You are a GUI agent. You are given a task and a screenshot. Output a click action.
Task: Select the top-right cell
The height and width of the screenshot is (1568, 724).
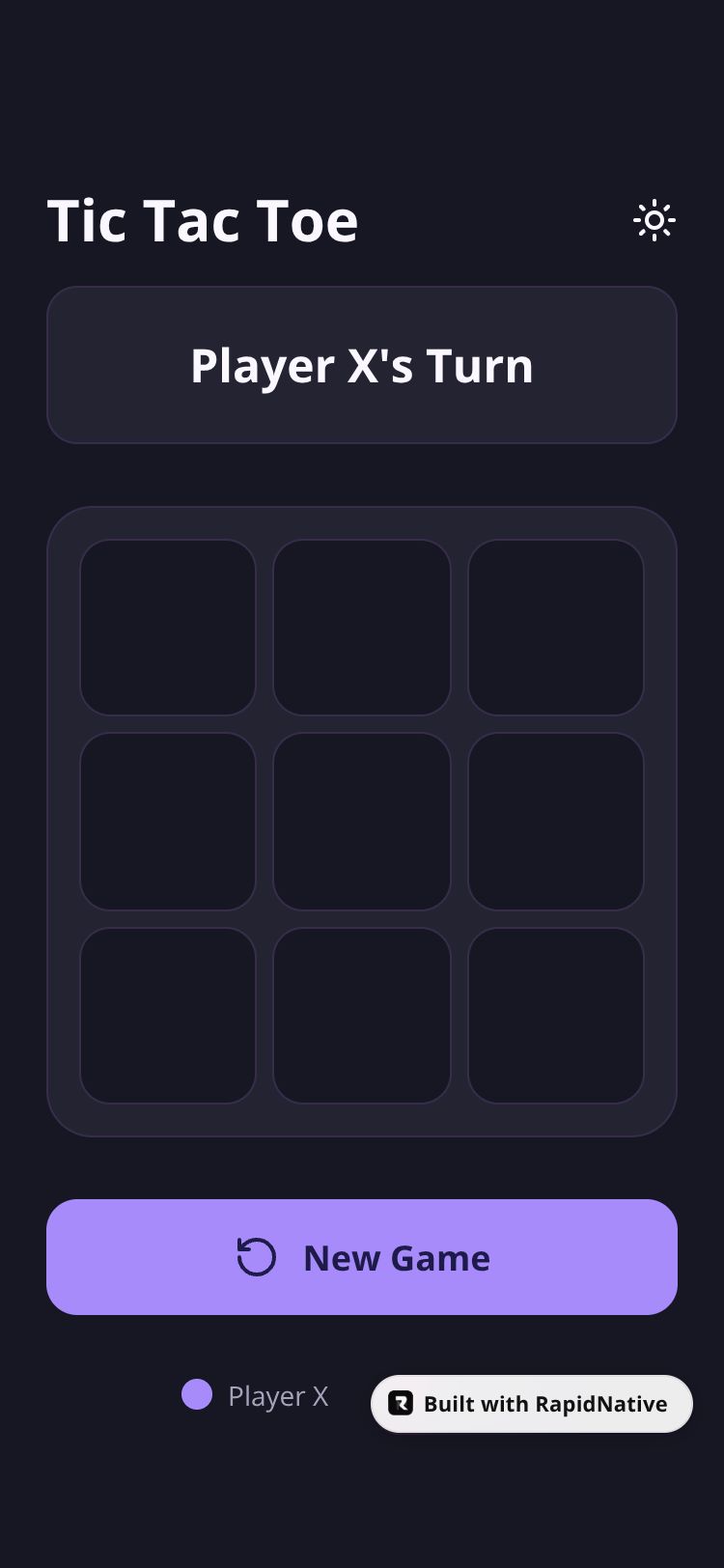[556, 628]
